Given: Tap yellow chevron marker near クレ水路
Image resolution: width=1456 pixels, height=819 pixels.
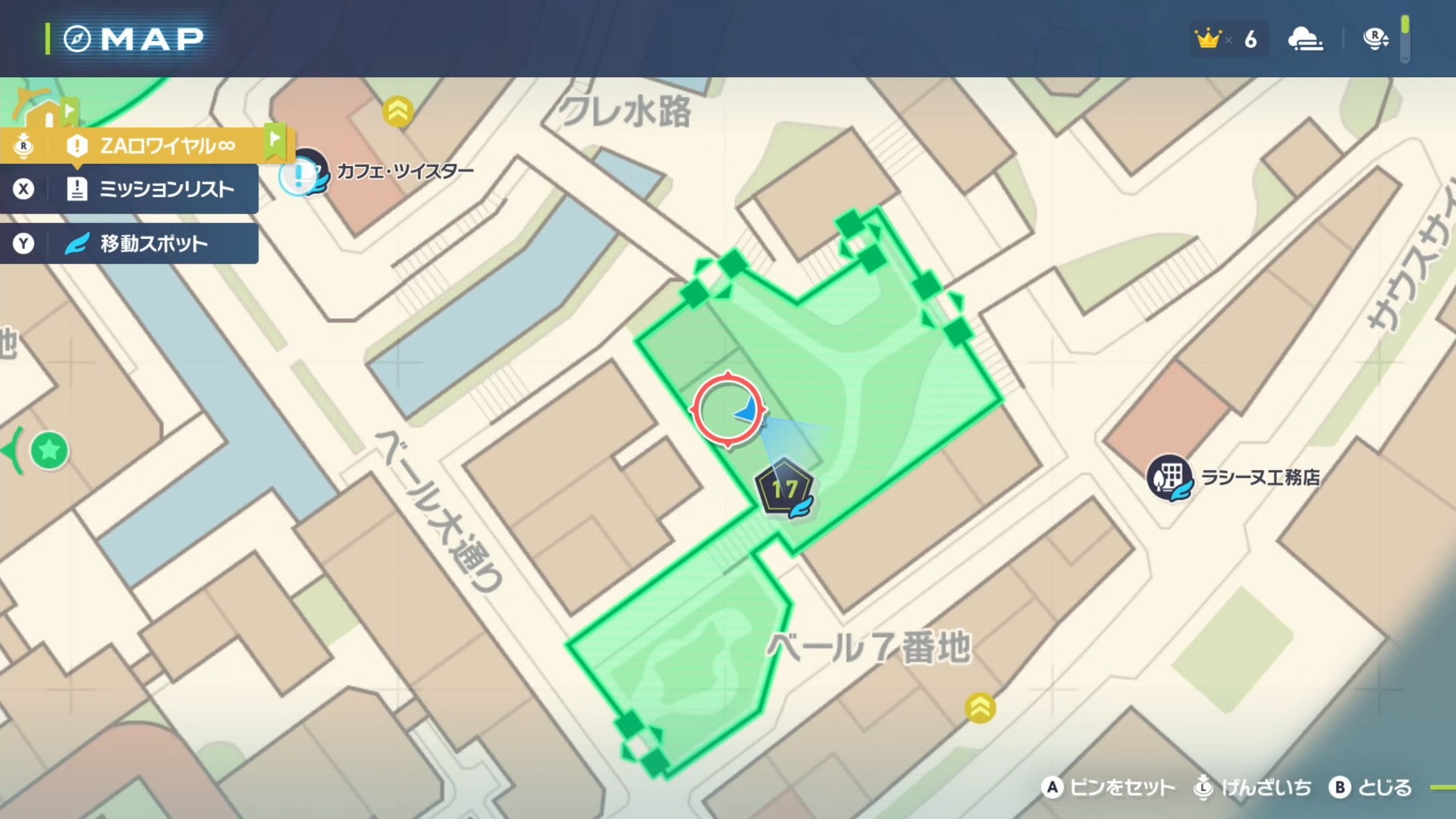Looking at the screenshot, I should (x=397, y=111).
